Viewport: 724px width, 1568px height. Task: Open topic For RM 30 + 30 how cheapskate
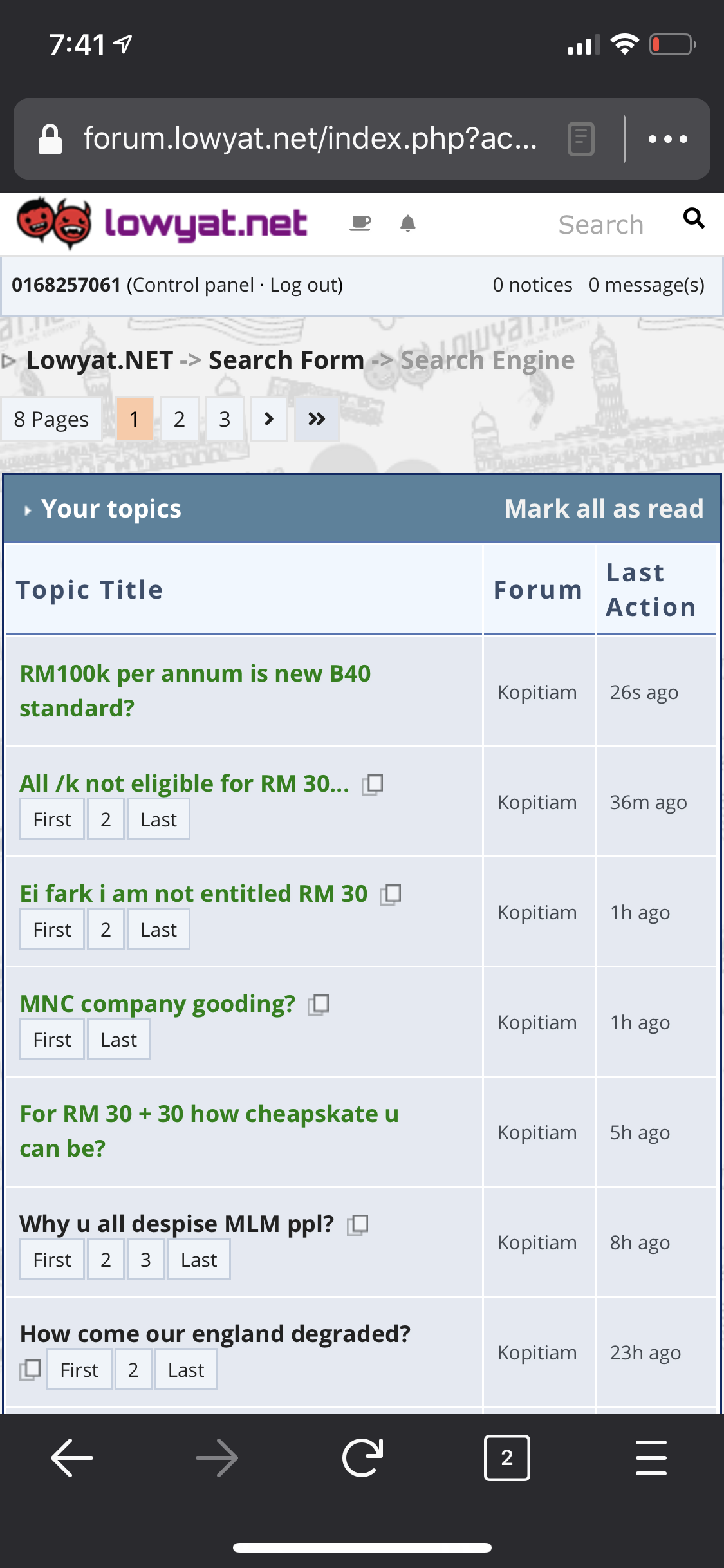click(x=209, y=1131)
